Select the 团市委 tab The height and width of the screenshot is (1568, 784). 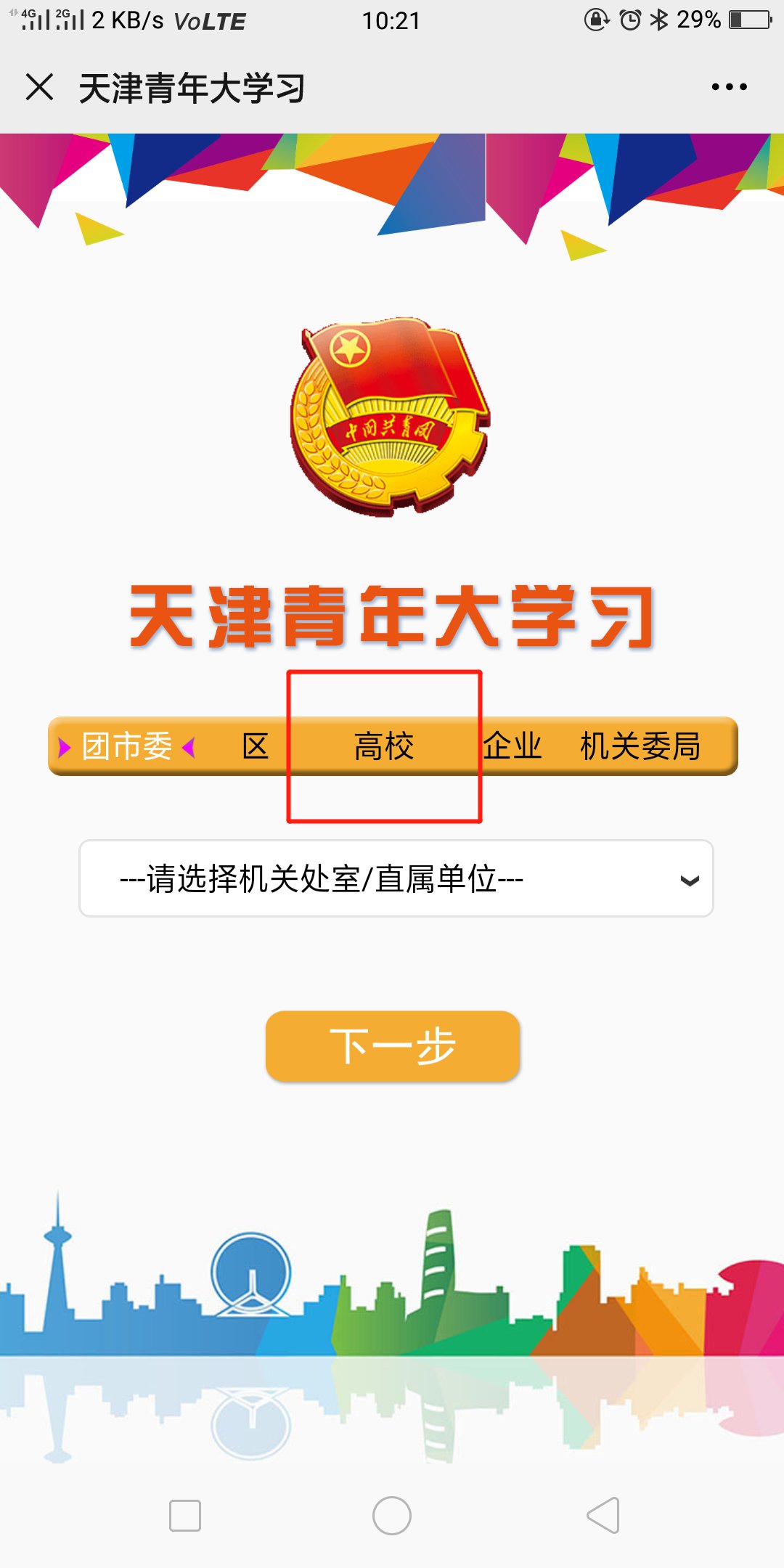[x=127, y=746]
